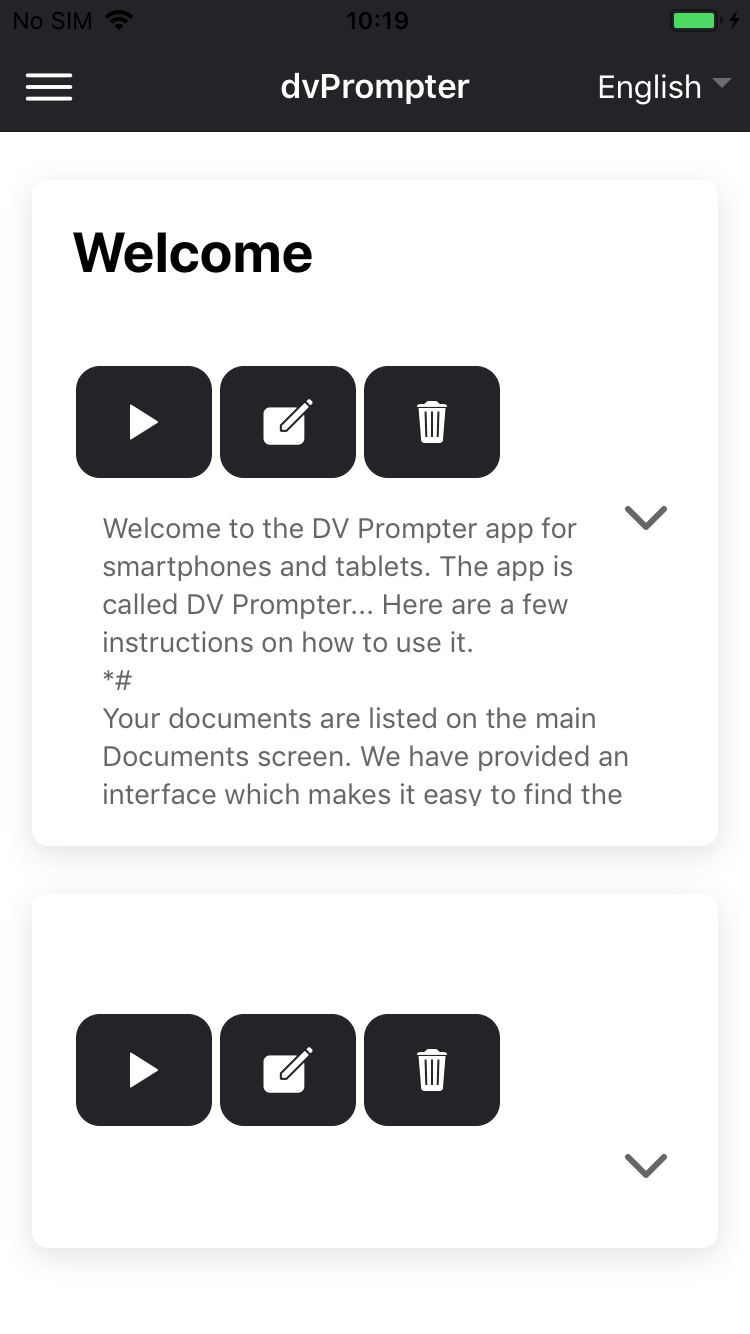Play the Welcome document
This screenshot has width=750, height=1334.
pos(143,421)
